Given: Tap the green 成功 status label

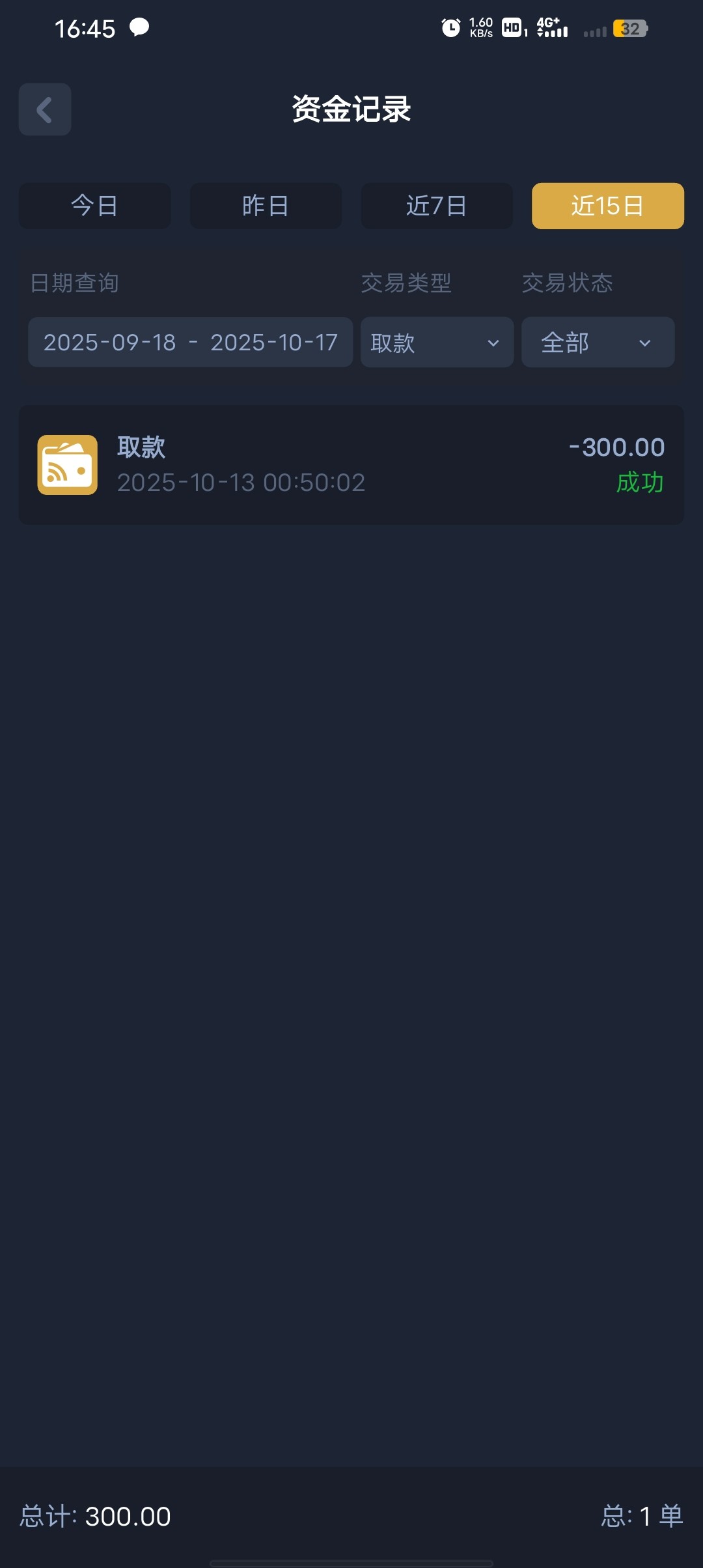Looking at the screenshot, I should click(x=639, y=483).
